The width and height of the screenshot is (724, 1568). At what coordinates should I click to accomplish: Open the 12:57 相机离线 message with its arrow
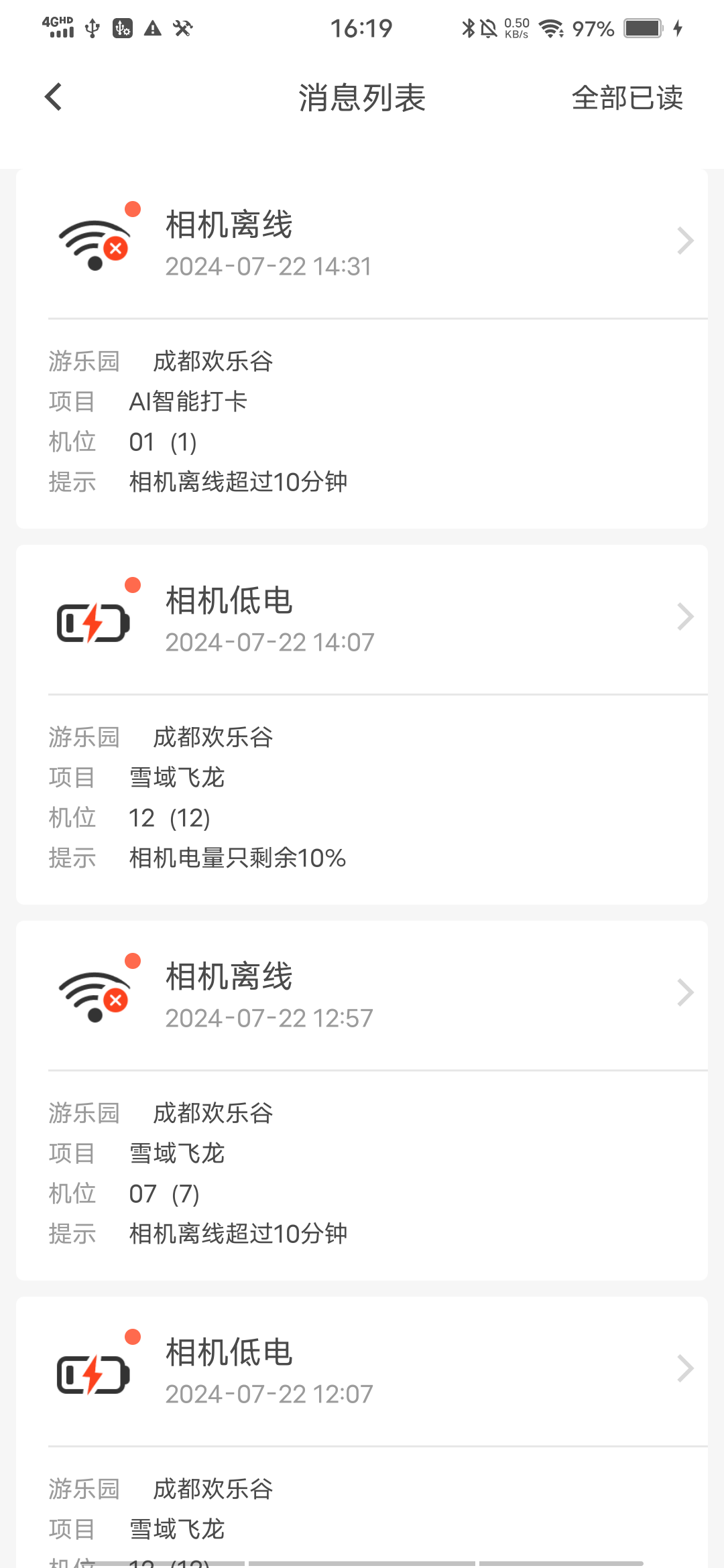tap(684, 992)
